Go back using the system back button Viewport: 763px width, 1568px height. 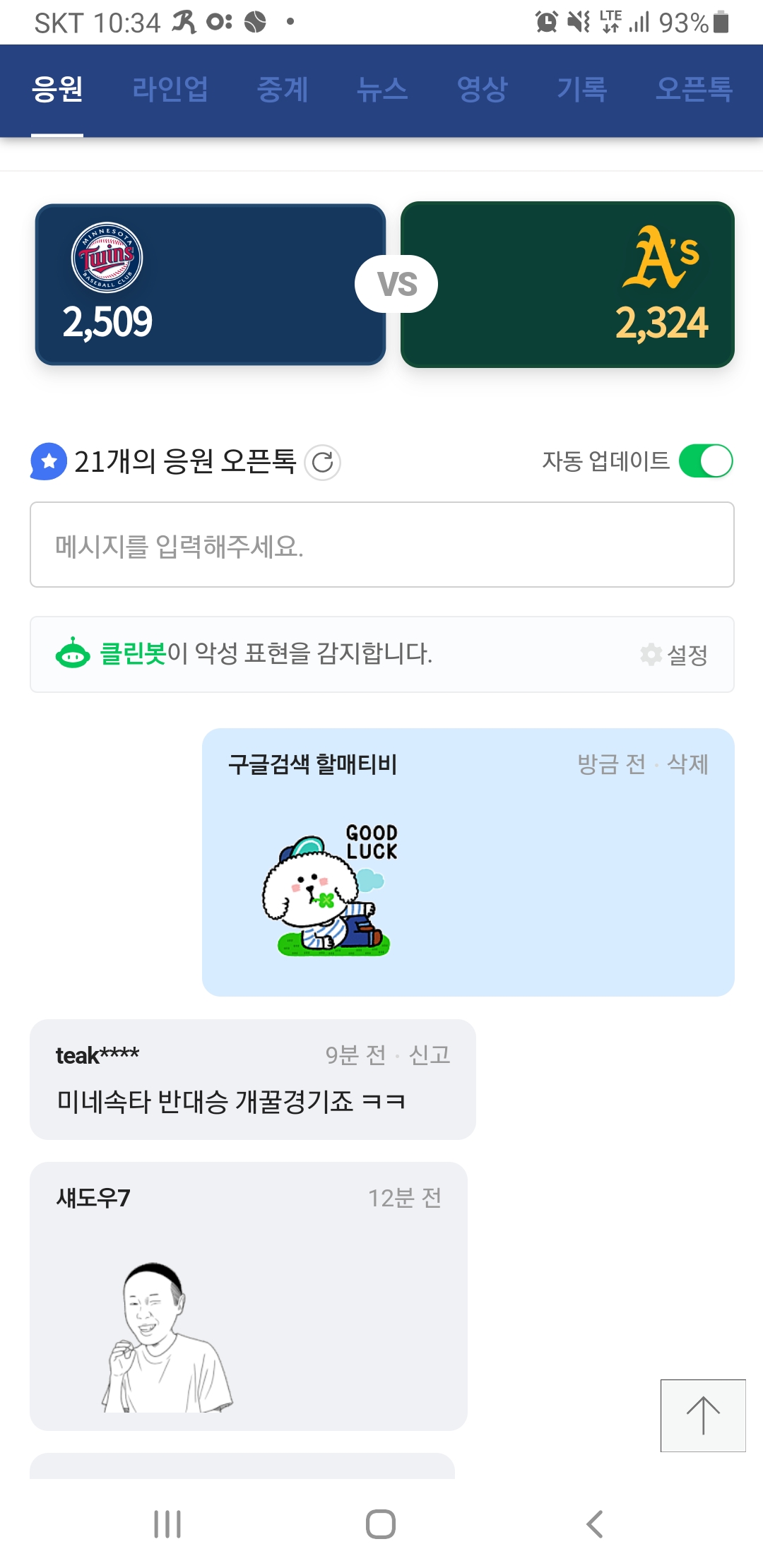[595, 1524]
